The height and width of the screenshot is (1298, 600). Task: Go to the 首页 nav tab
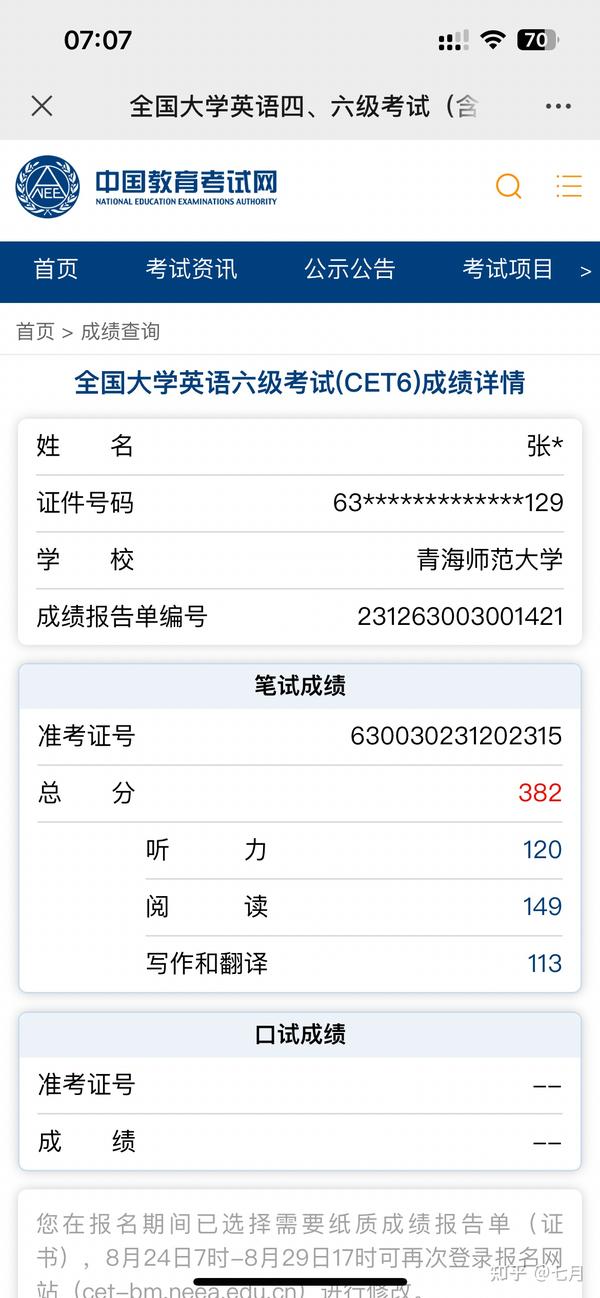click(x=56, y=269)
